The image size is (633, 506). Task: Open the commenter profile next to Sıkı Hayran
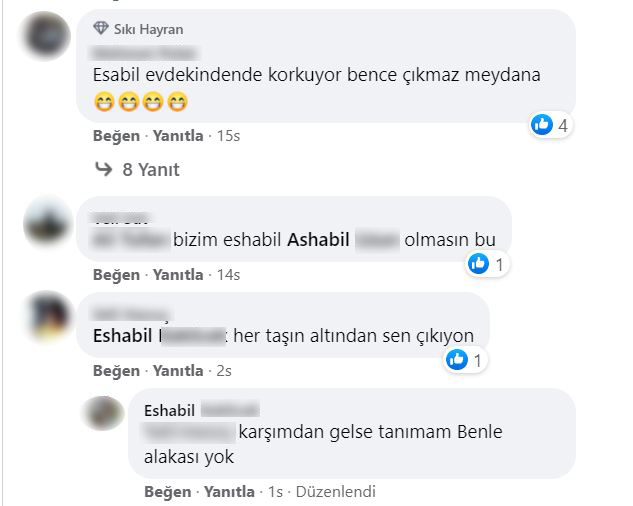(x=46, y=38)
